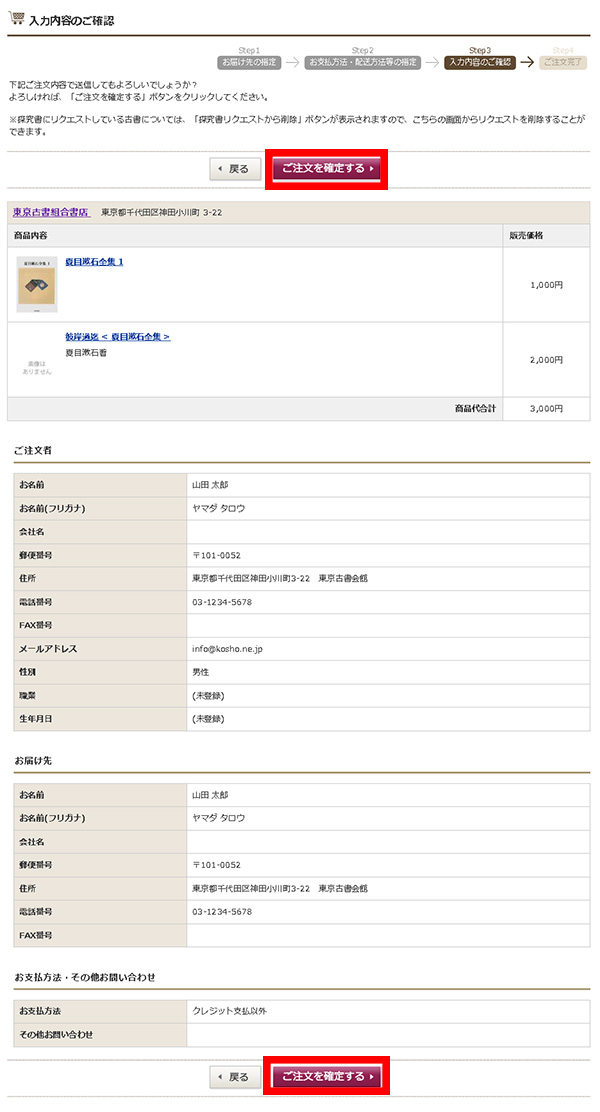600x1112 pixels.
Task: Open the 夏目漱石全集 1 title link
Action: click(x=94, y=262)
